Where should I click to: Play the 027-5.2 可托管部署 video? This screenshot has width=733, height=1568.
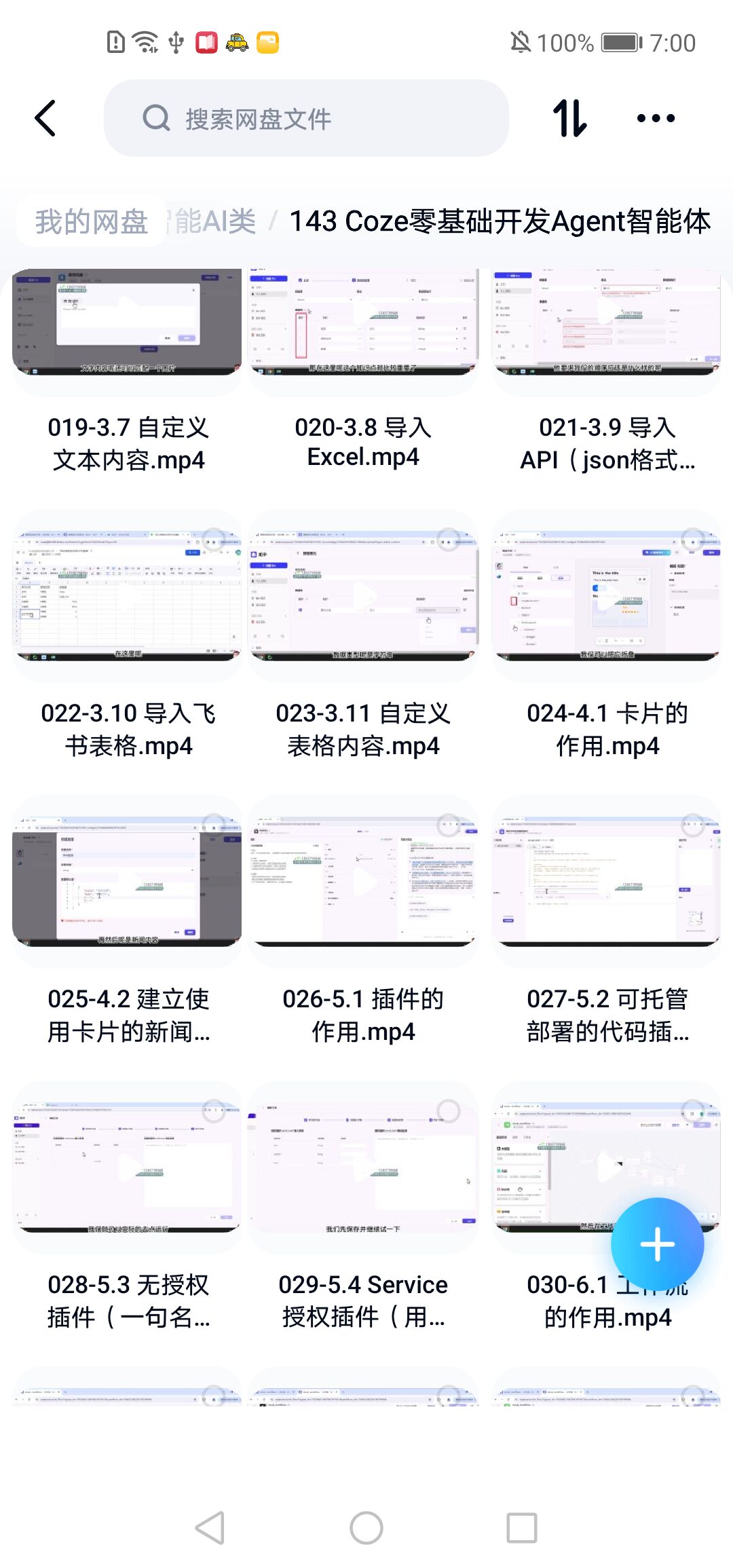point(607,882)
